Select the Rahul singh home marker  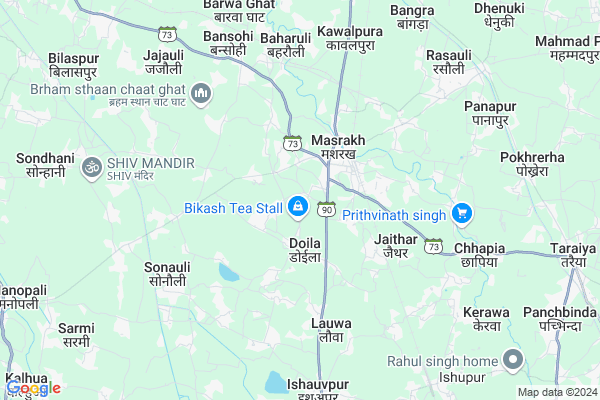[x=514, y=359]
